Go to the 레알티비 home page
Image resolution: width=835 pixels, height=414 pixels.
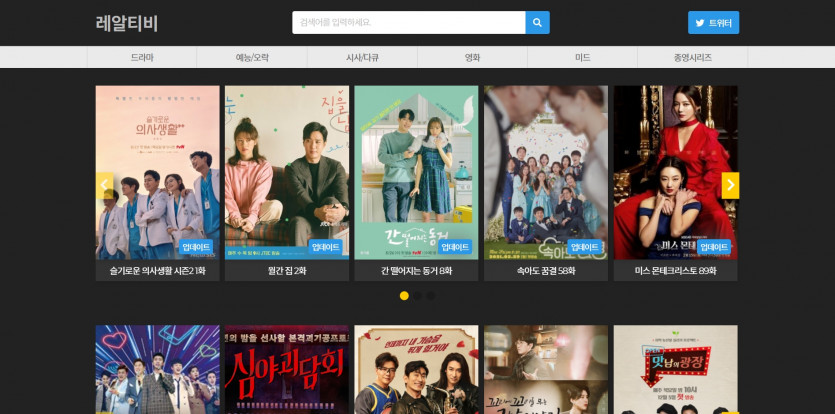126,23
